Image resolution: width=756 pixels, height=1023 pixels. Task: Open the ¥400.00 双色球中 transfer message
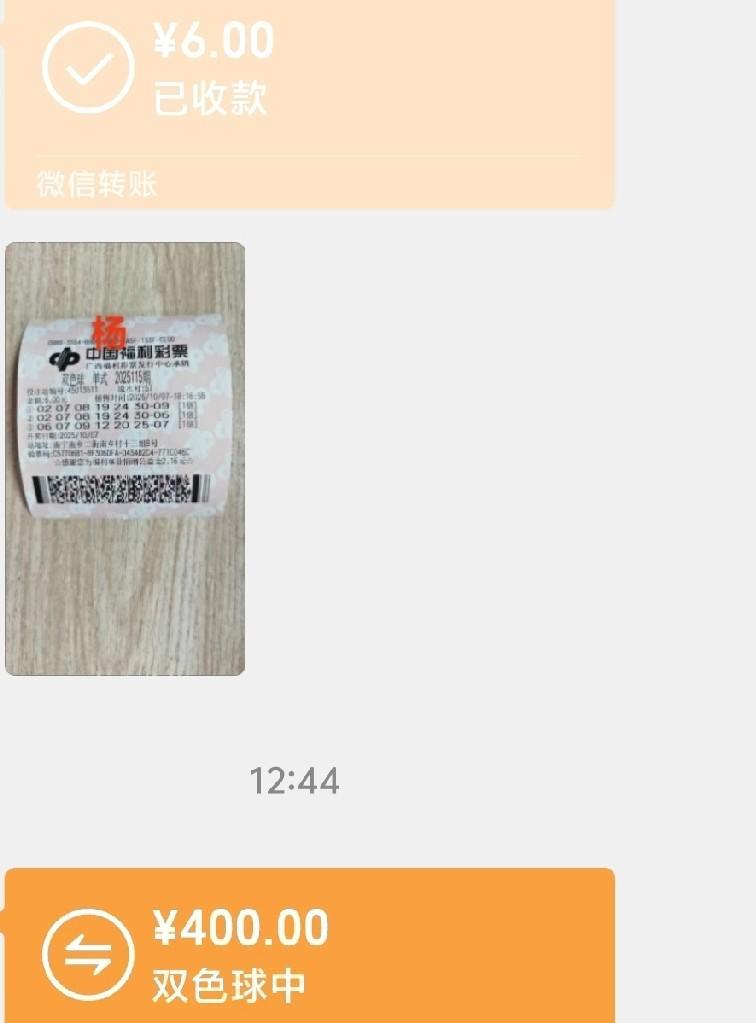[310, 945]
